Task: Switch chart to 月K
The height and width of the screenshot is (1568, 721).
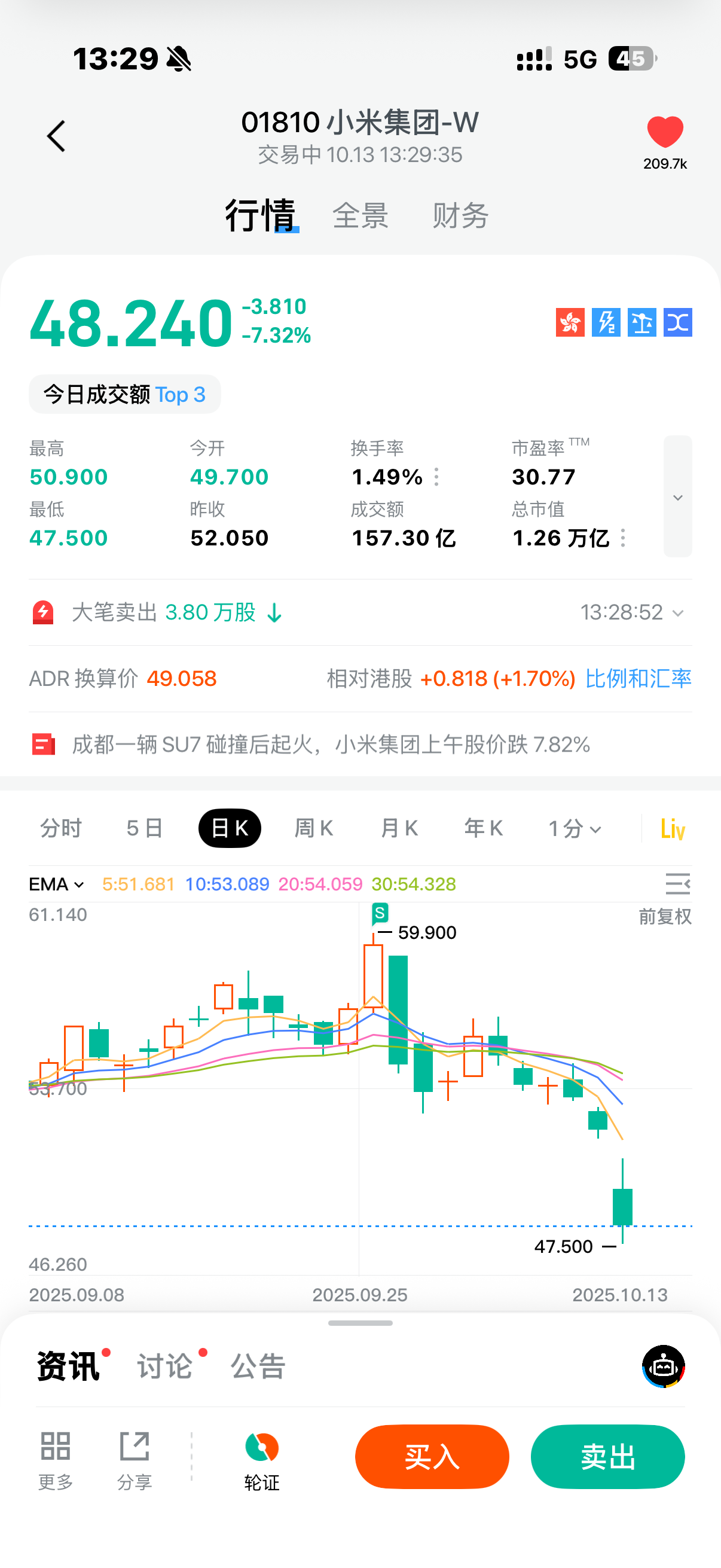Action: point(399,828)
